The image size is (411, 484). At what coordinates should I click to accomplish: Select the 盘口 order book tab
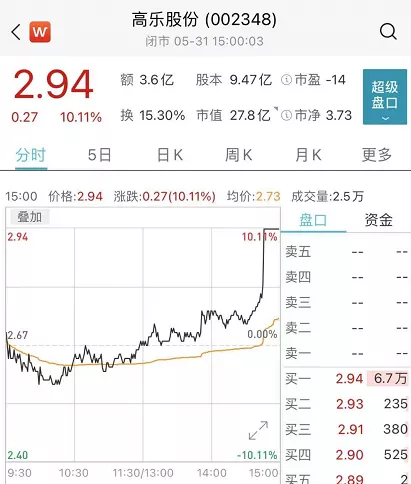pyautogui.click(x=313, y=220)
